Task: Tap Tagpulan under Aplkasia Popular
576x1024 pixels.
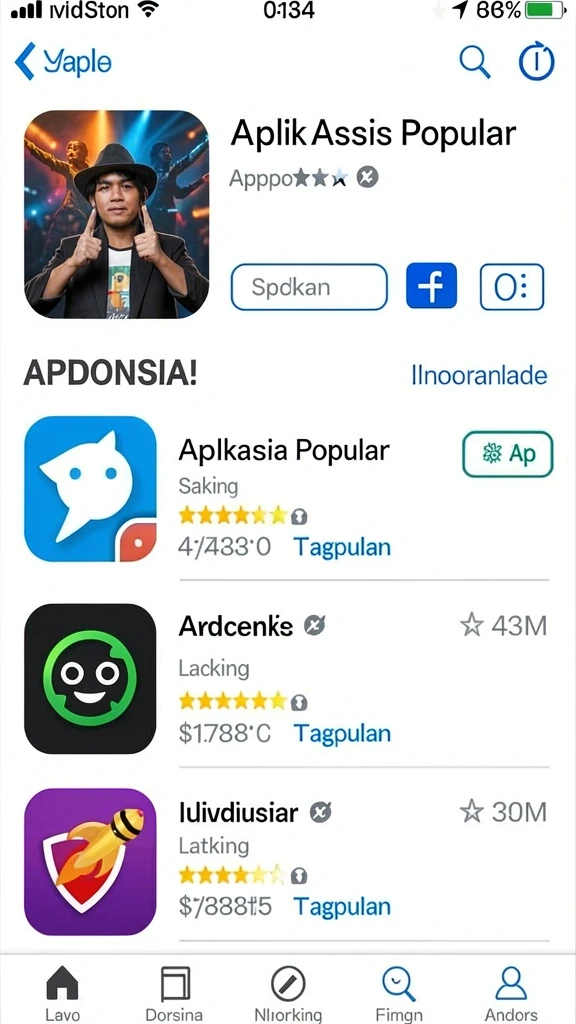Action: click(x=342, y=547)
